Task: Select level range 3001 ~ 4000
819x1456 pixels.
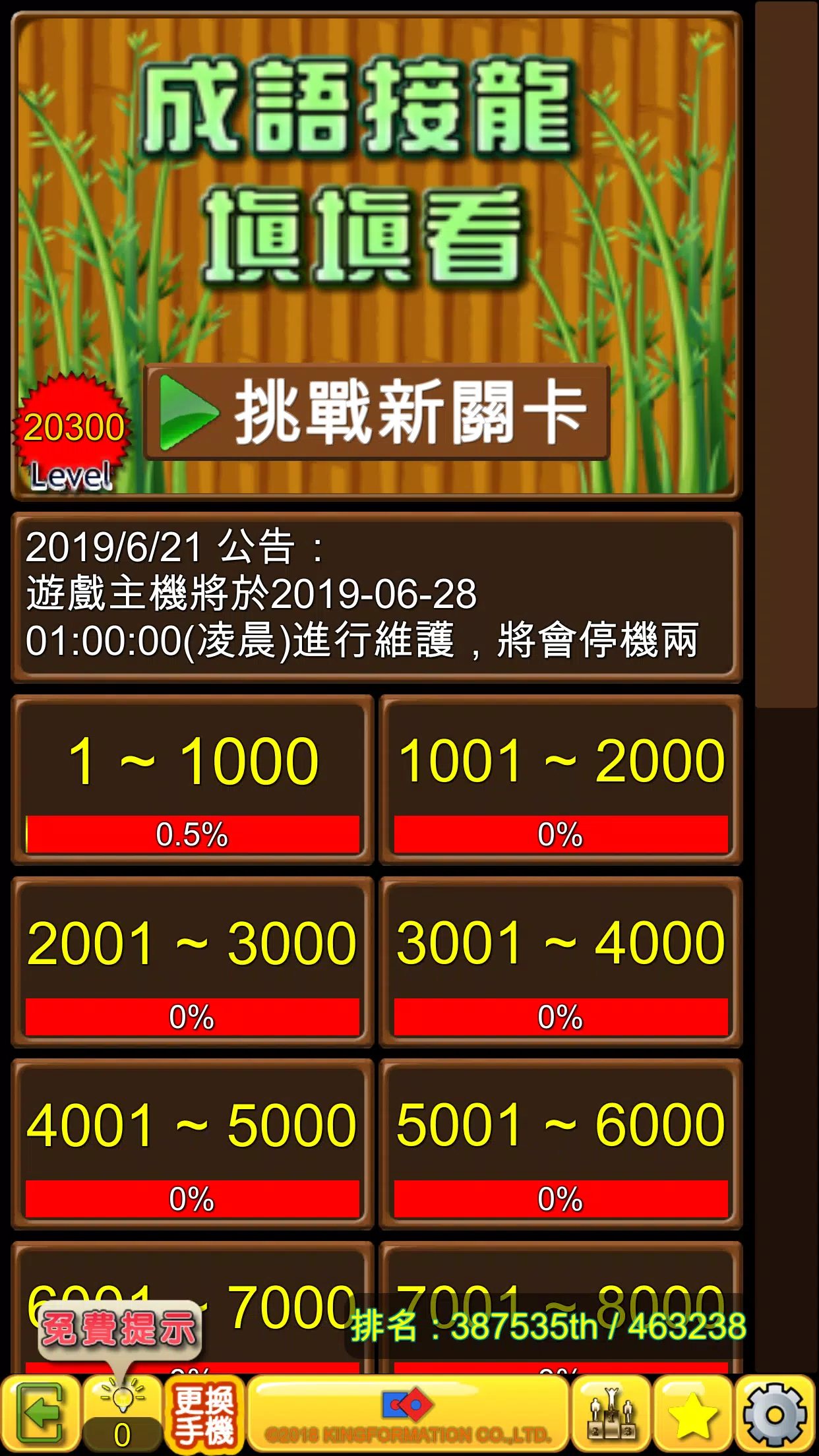Action: pos(561,961)
